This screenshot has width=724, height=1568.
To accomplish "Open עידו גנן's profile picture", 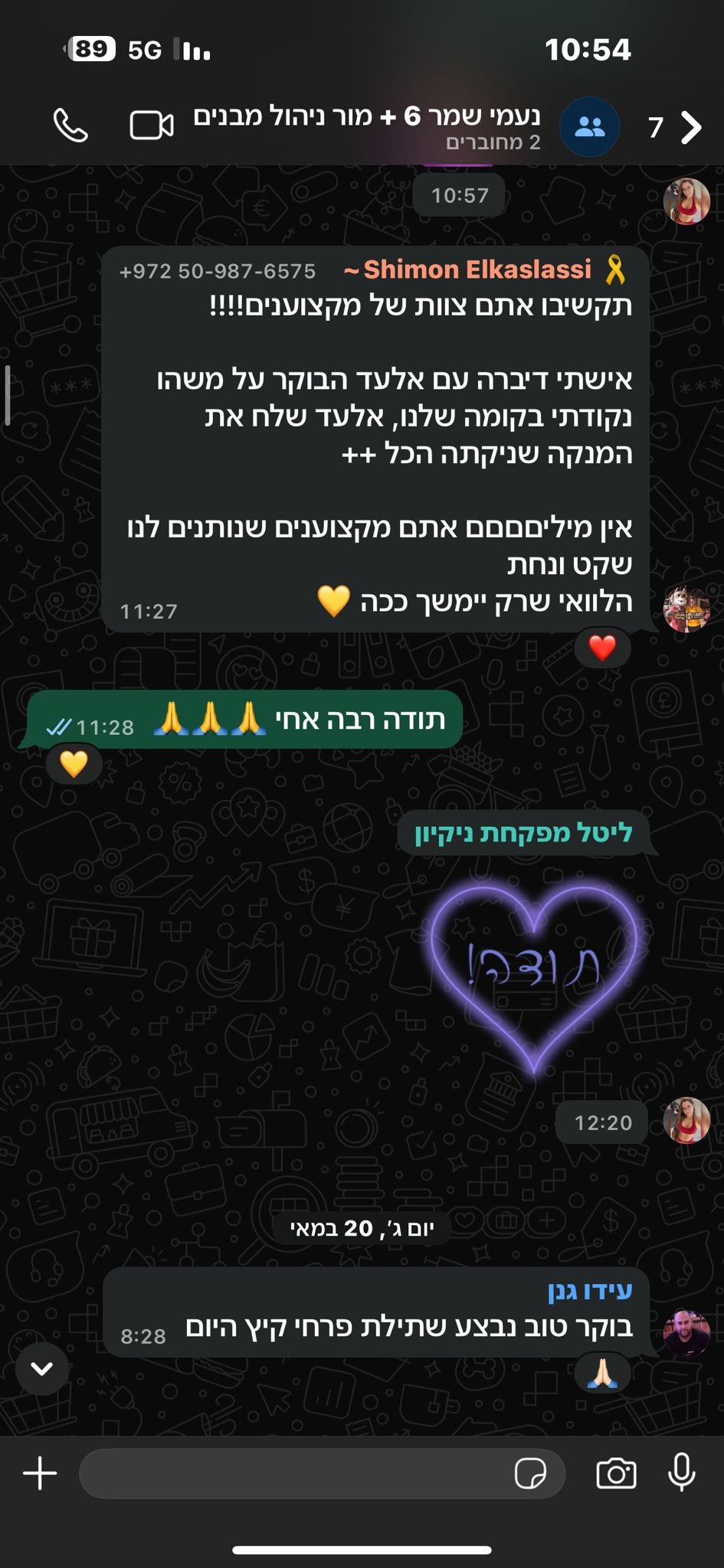I will (x=686, y=1333).
